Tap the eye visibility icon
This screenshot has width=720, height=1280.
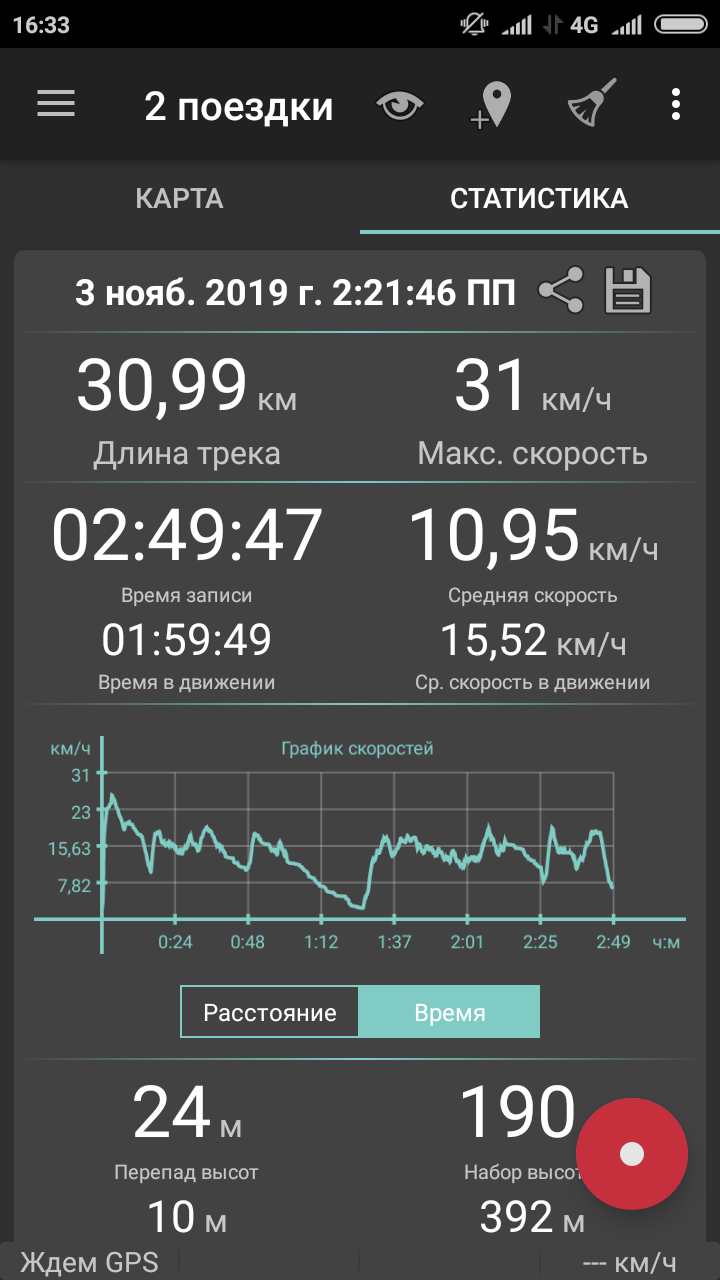point(400,105)
